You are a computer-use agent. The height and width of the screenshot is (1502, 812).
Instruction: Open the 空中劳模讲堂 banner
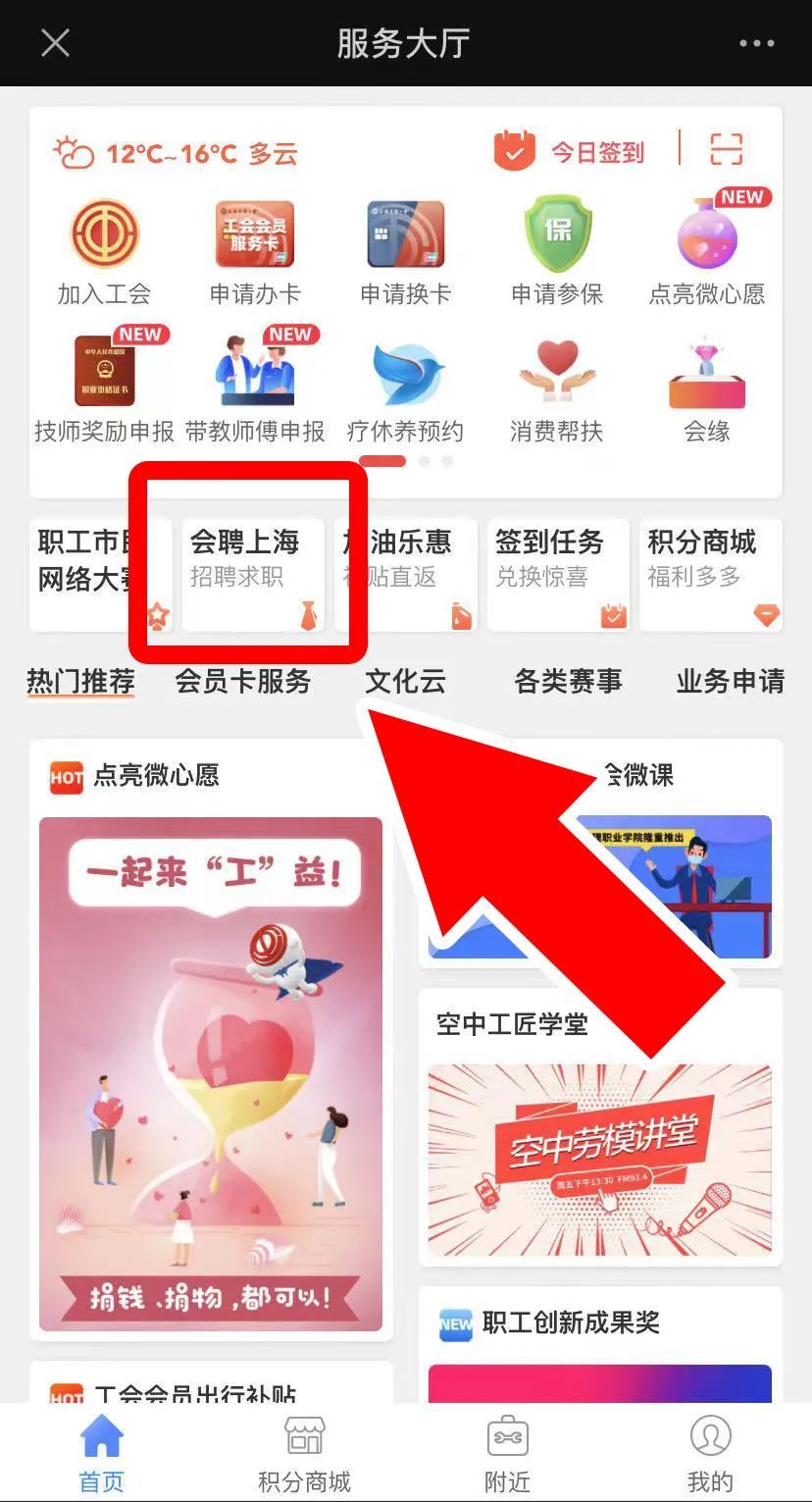599,1159
